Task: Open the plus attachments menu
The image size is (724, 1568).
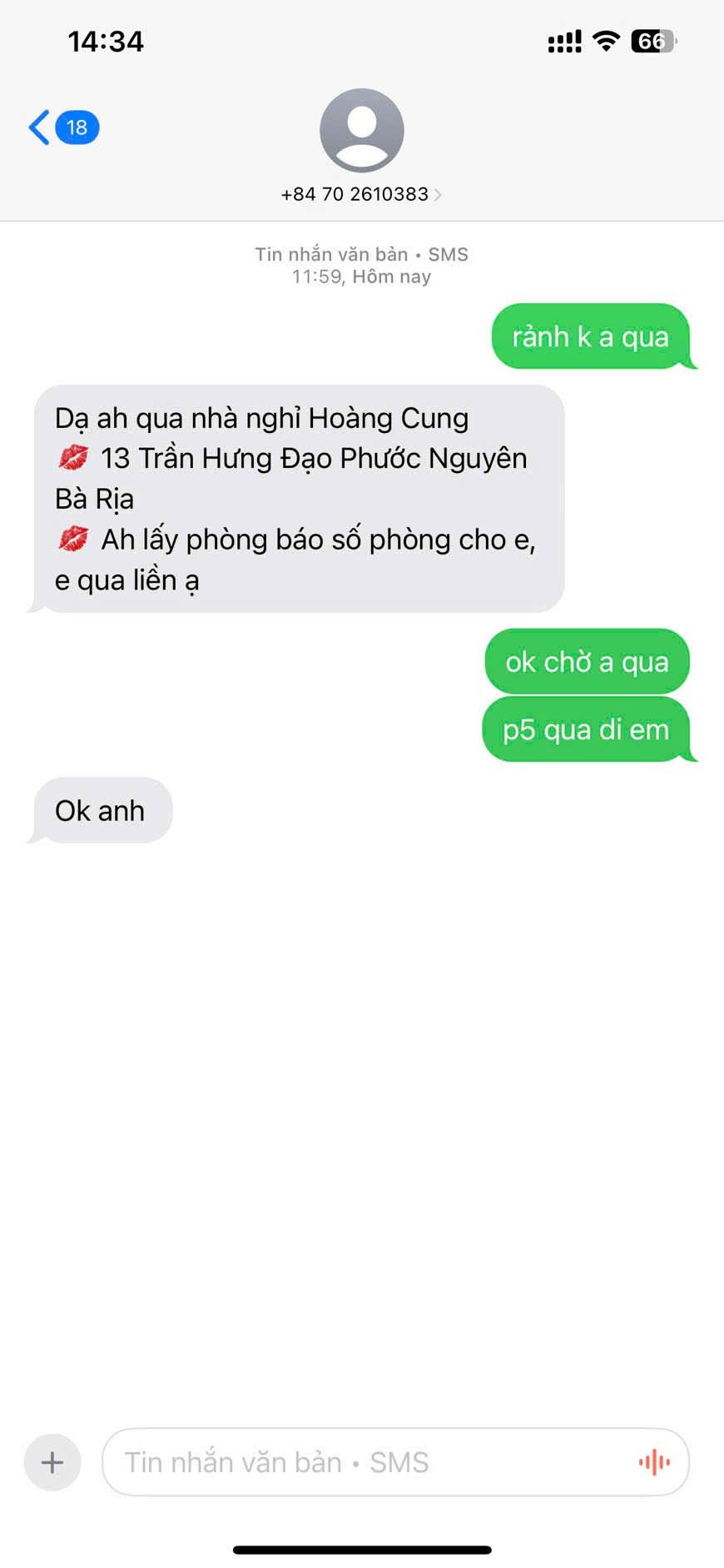Action: pos(52,1462)
